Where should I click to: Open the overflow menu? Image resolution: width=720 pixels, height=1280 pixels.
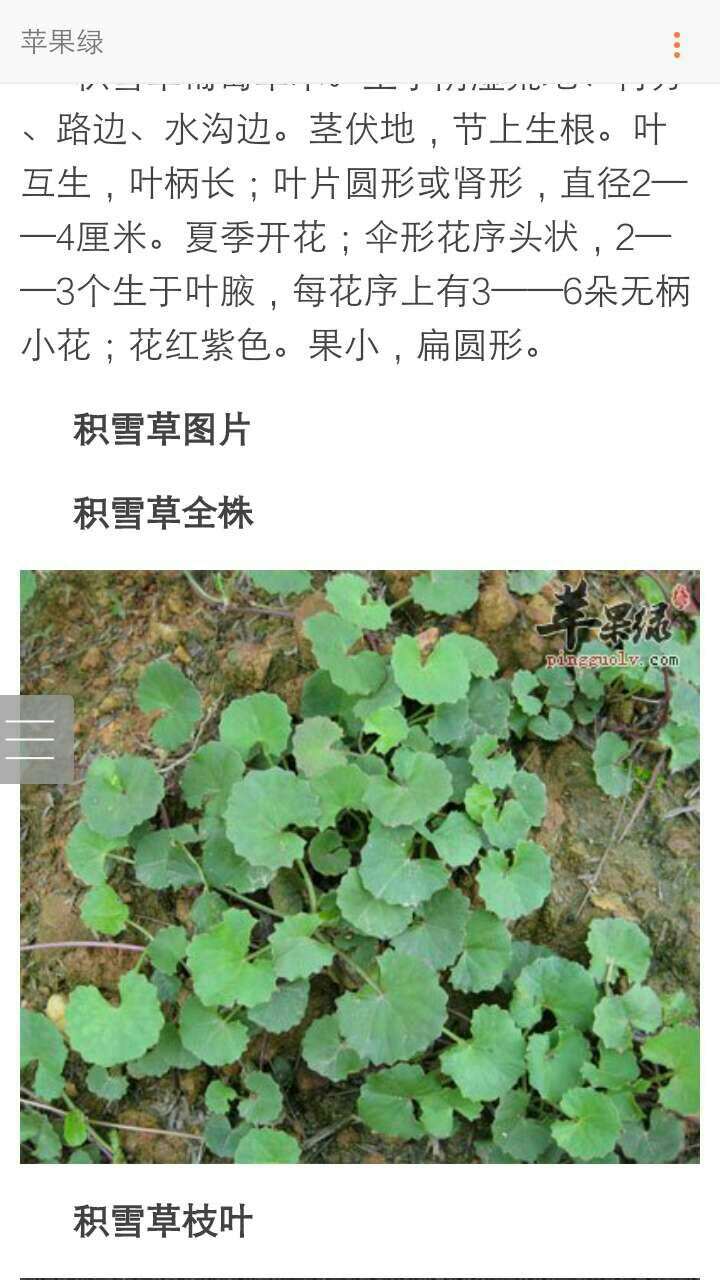click(677, 44)
